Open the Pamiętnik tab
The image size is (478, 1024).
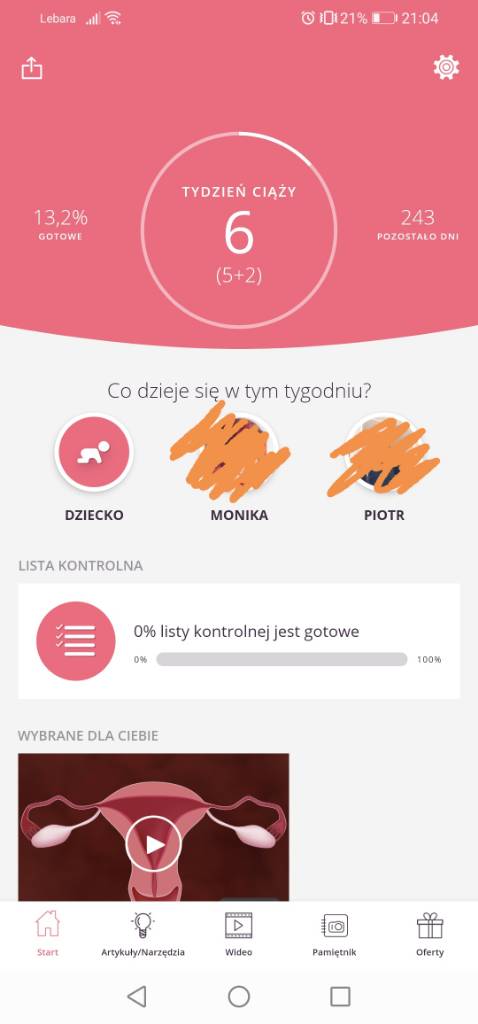point(335,935)
